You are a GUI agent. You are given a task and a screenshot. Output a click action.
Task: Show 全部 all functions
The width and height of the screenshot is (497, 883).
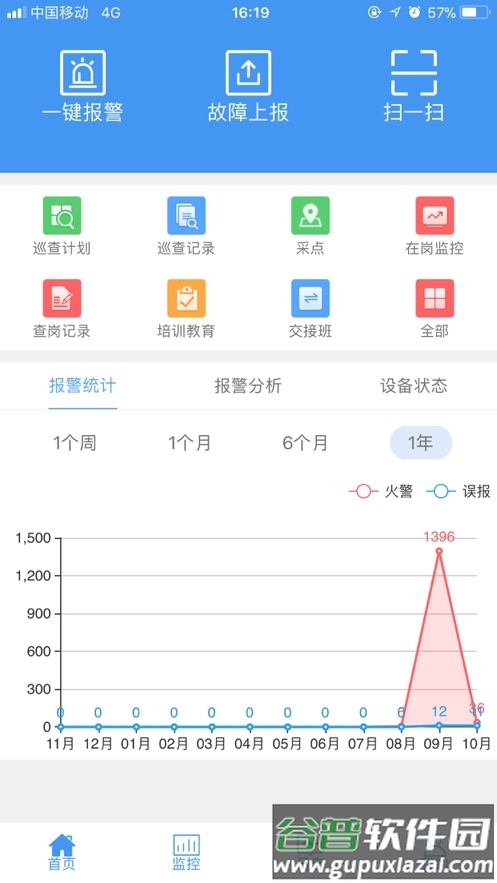click(x=435, y=309)
